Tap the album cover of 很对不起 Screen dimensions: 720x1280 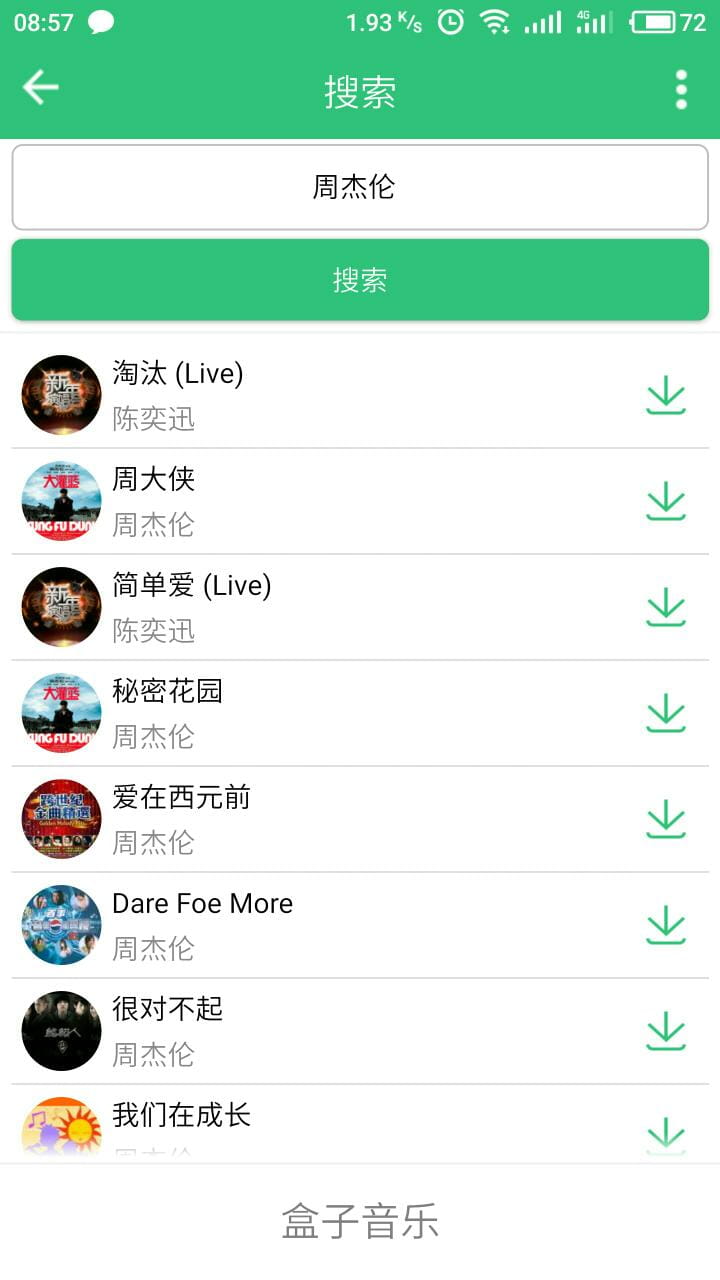click(x=60, y=1031)
